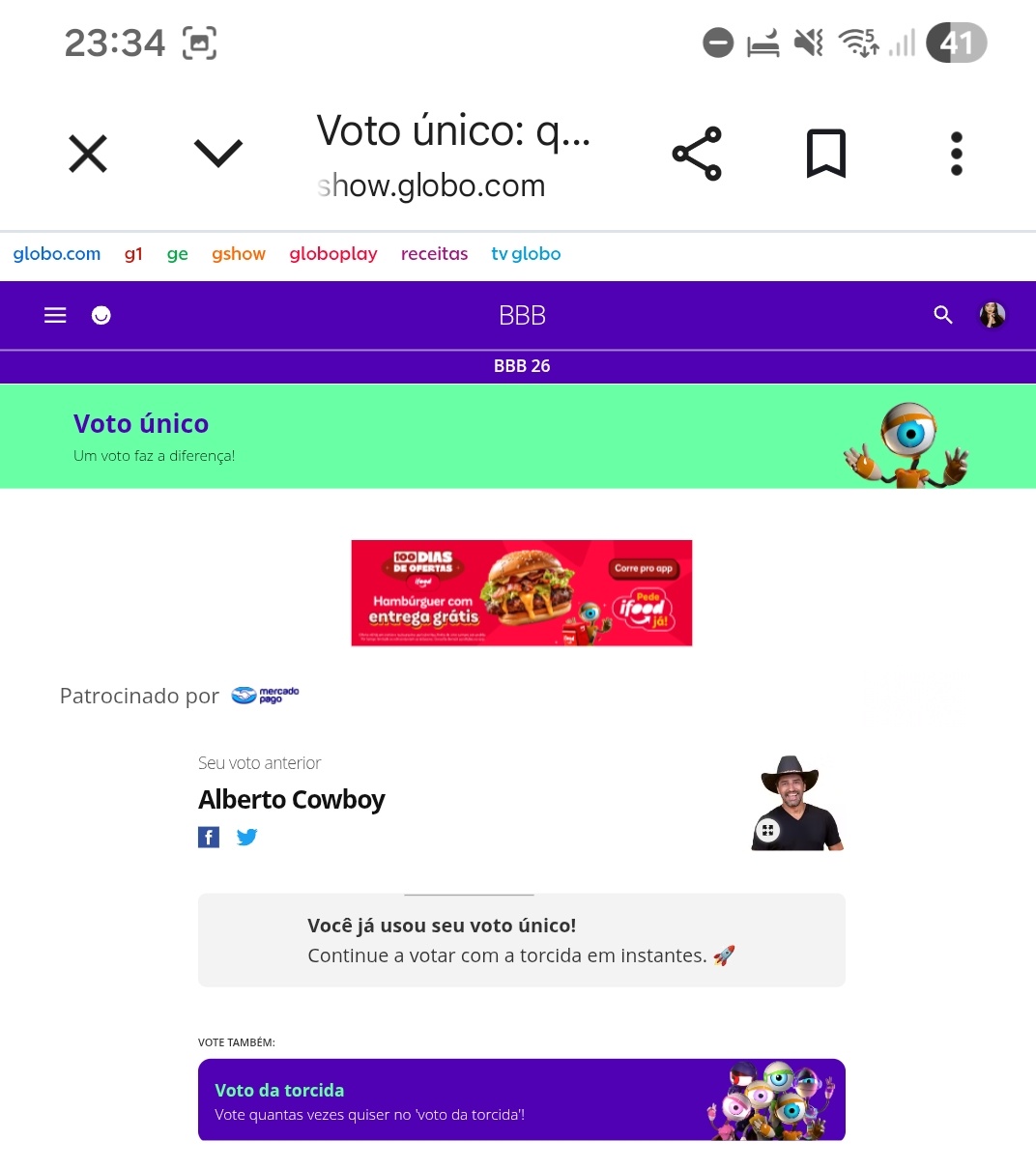This screenshot has width=1036, height=1169.
Task: Share the vote on Twitter
Action: pos(247,837)
